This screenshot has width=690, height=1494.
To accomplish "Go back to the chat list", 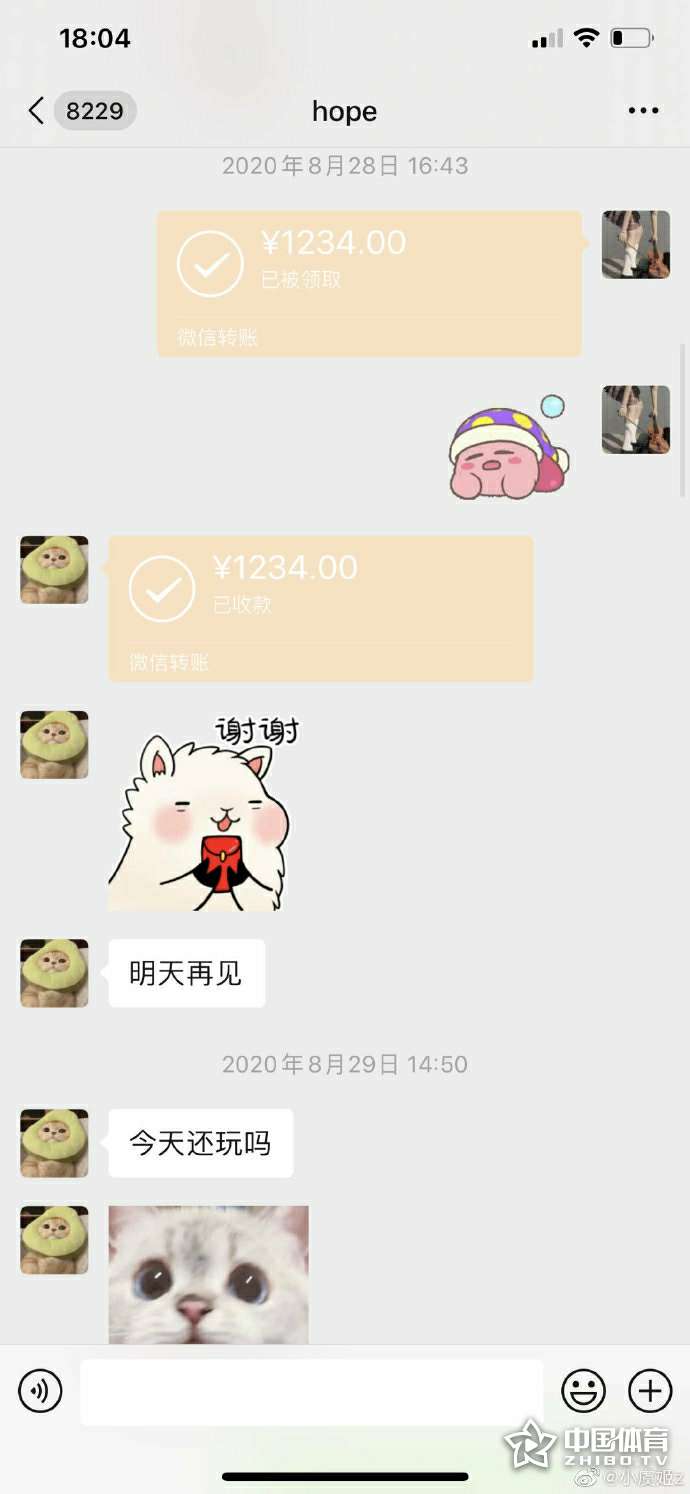I will (80, 111).
